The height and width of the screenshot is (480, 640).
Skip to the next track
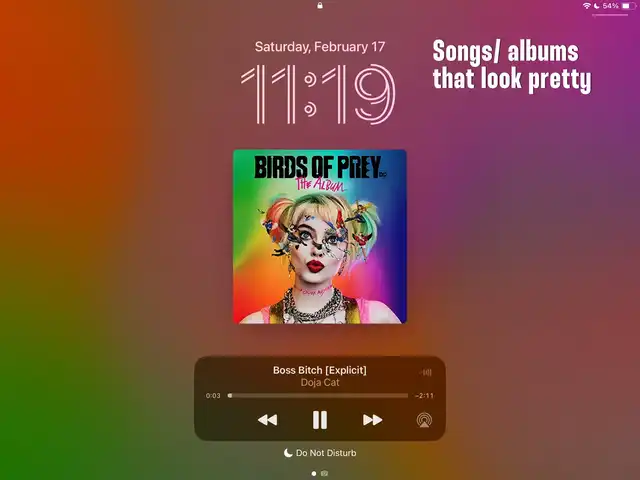(x=372, y=420)
